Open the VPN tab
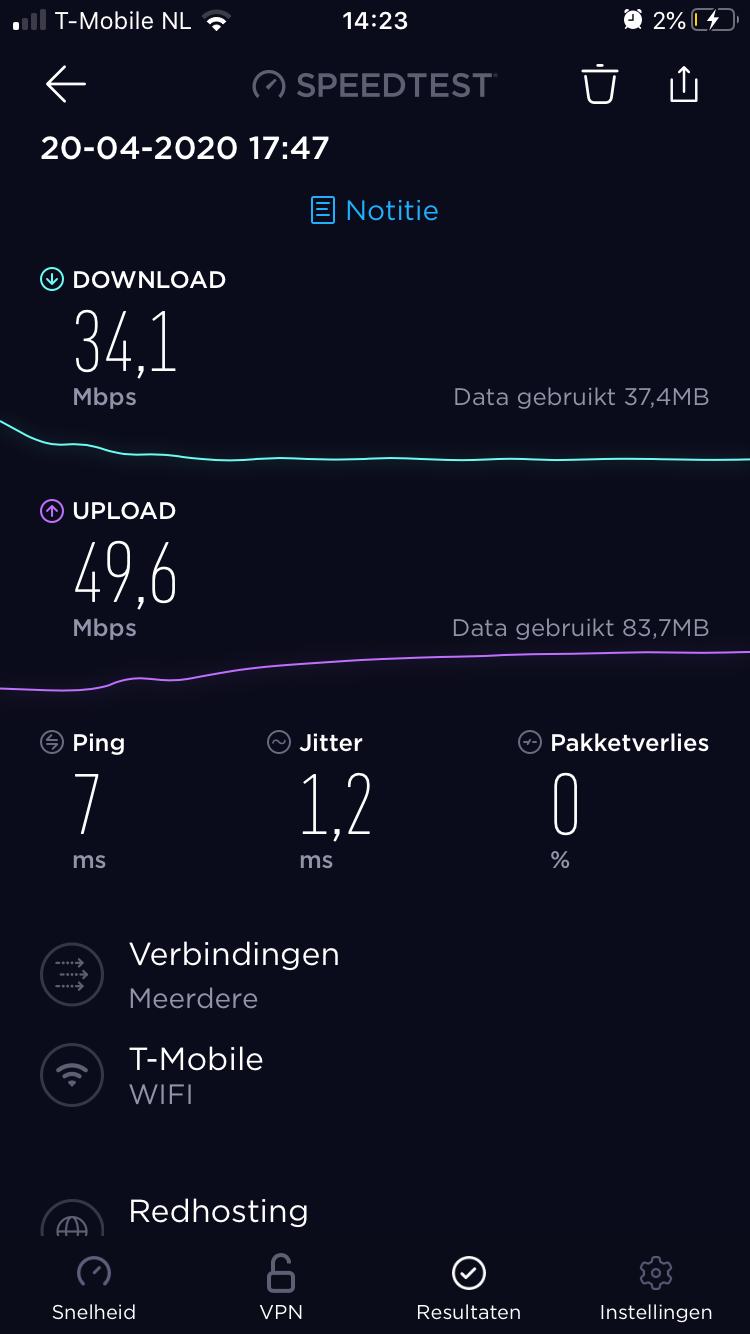The height and width of the screenshot is (1334, 750). (x=281, y=1289)
